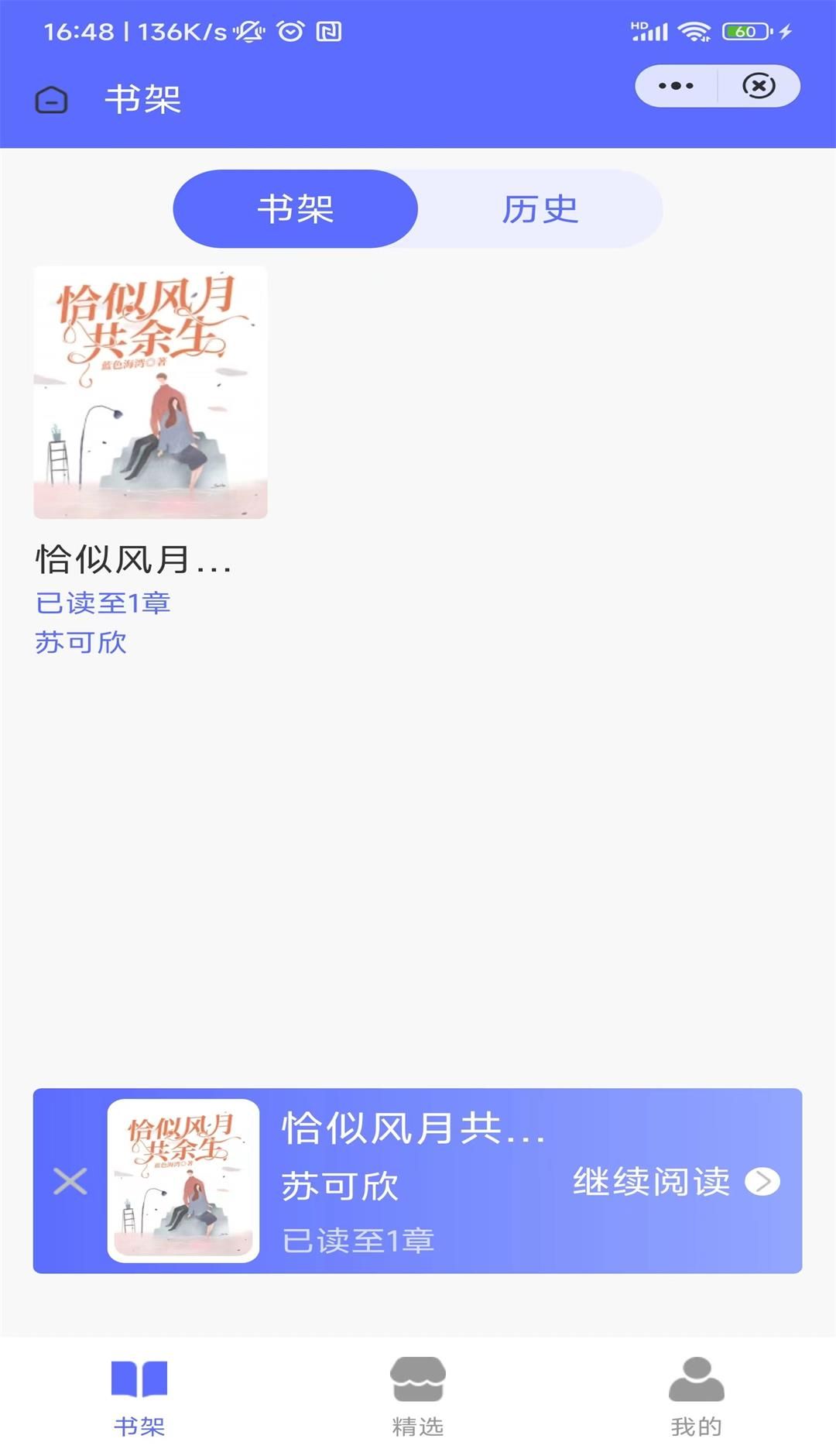
Task: Select the 书架 tab
Action: (296, 208)
